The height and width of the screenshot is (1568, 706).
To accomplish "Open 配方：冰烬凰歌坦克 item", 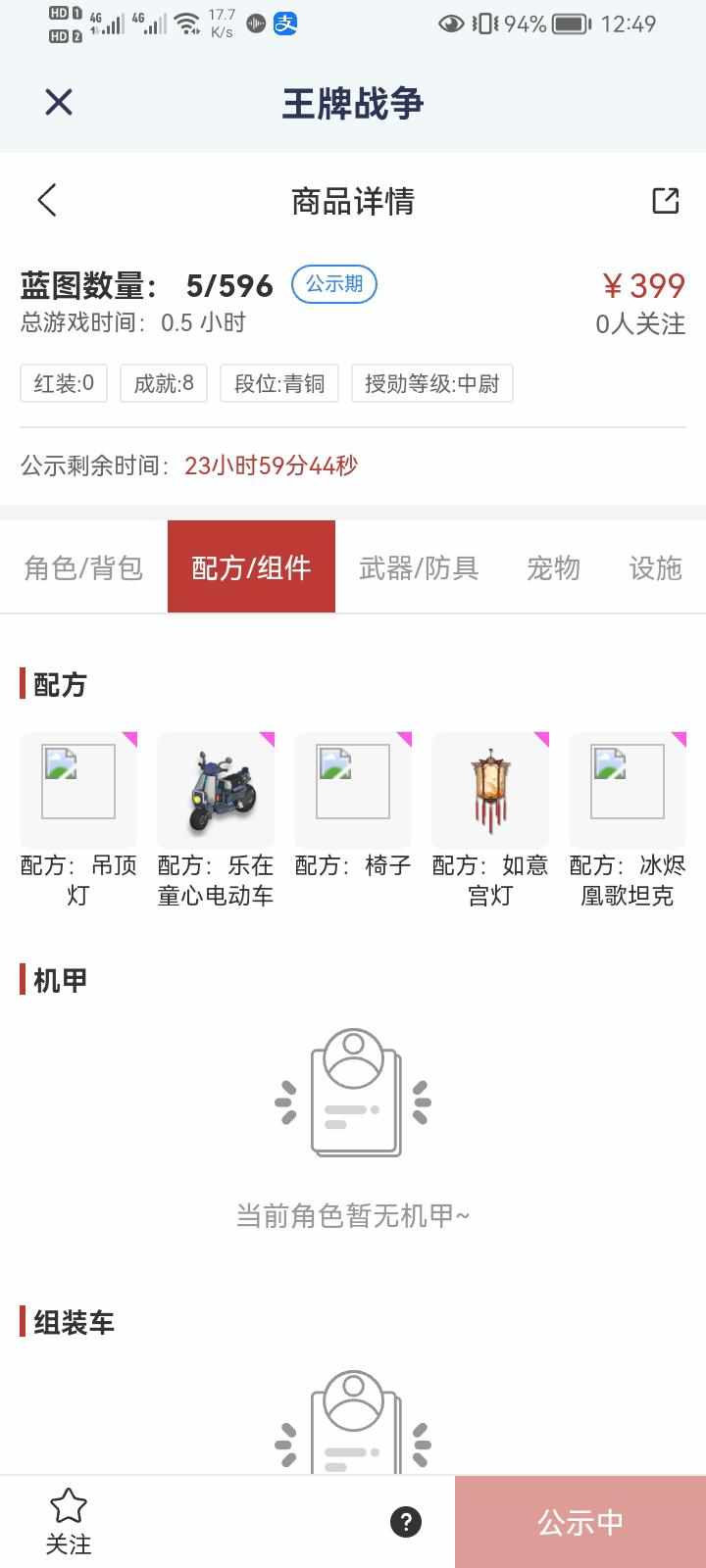I will 628,790.
